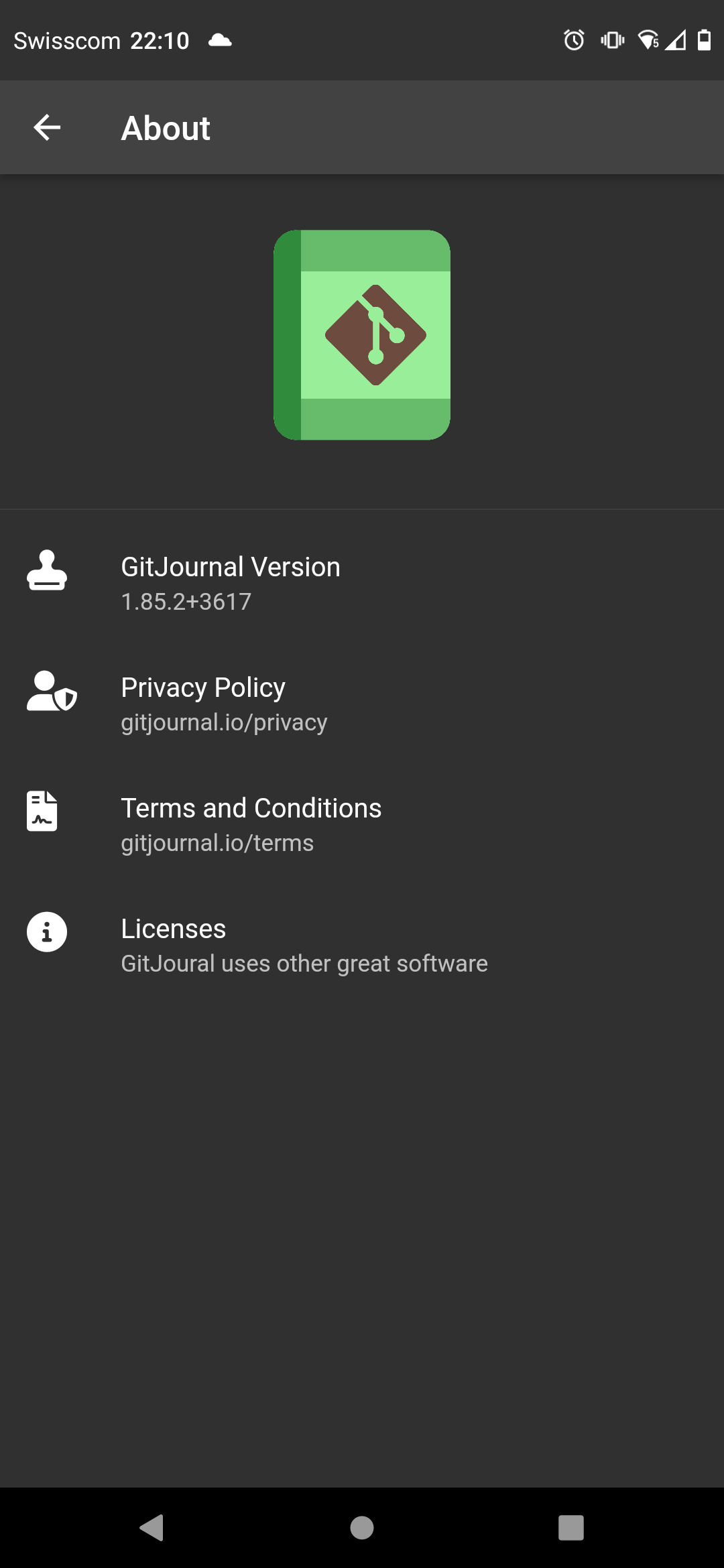Tap the back arrow in the app bar
The height and width of the screenshot is (1568, 724).
click(x=47, y=127)
